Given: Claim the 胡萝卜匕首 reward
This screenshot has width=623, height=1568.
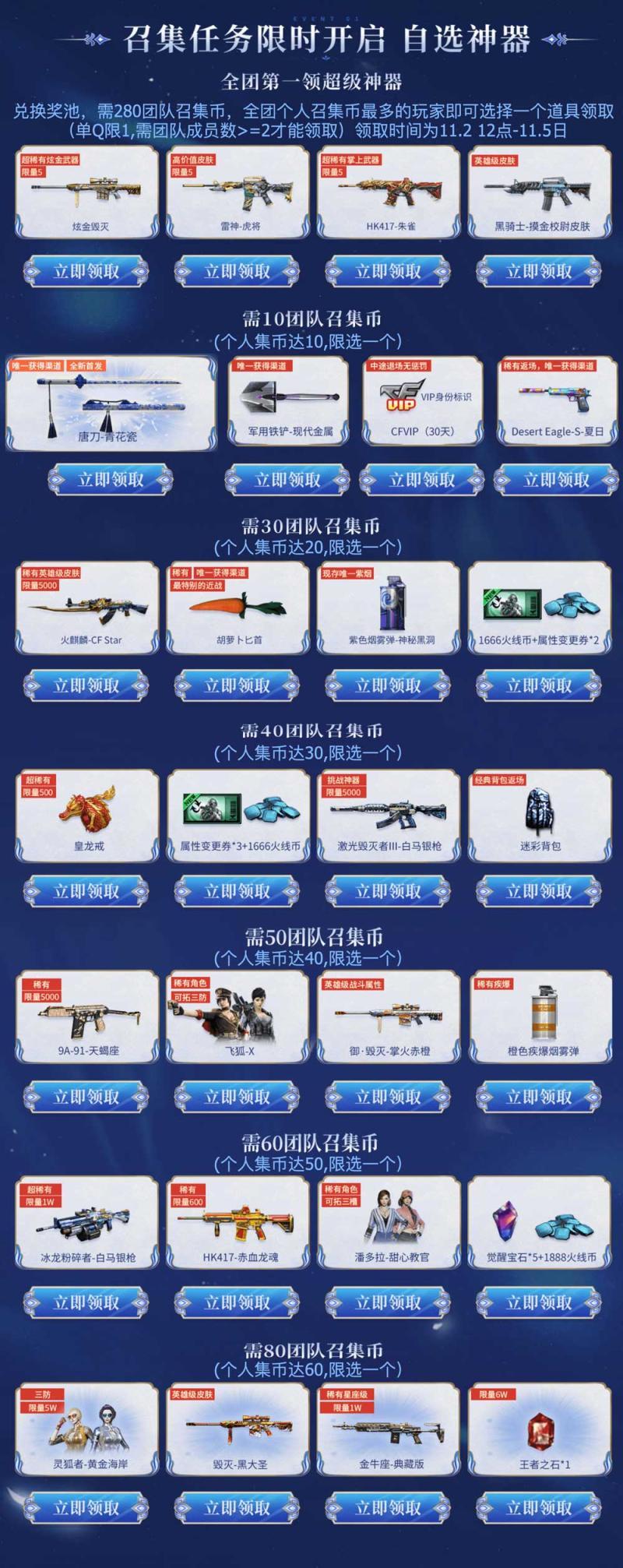Looking at the screenshot, I should (x=237, y=685).
